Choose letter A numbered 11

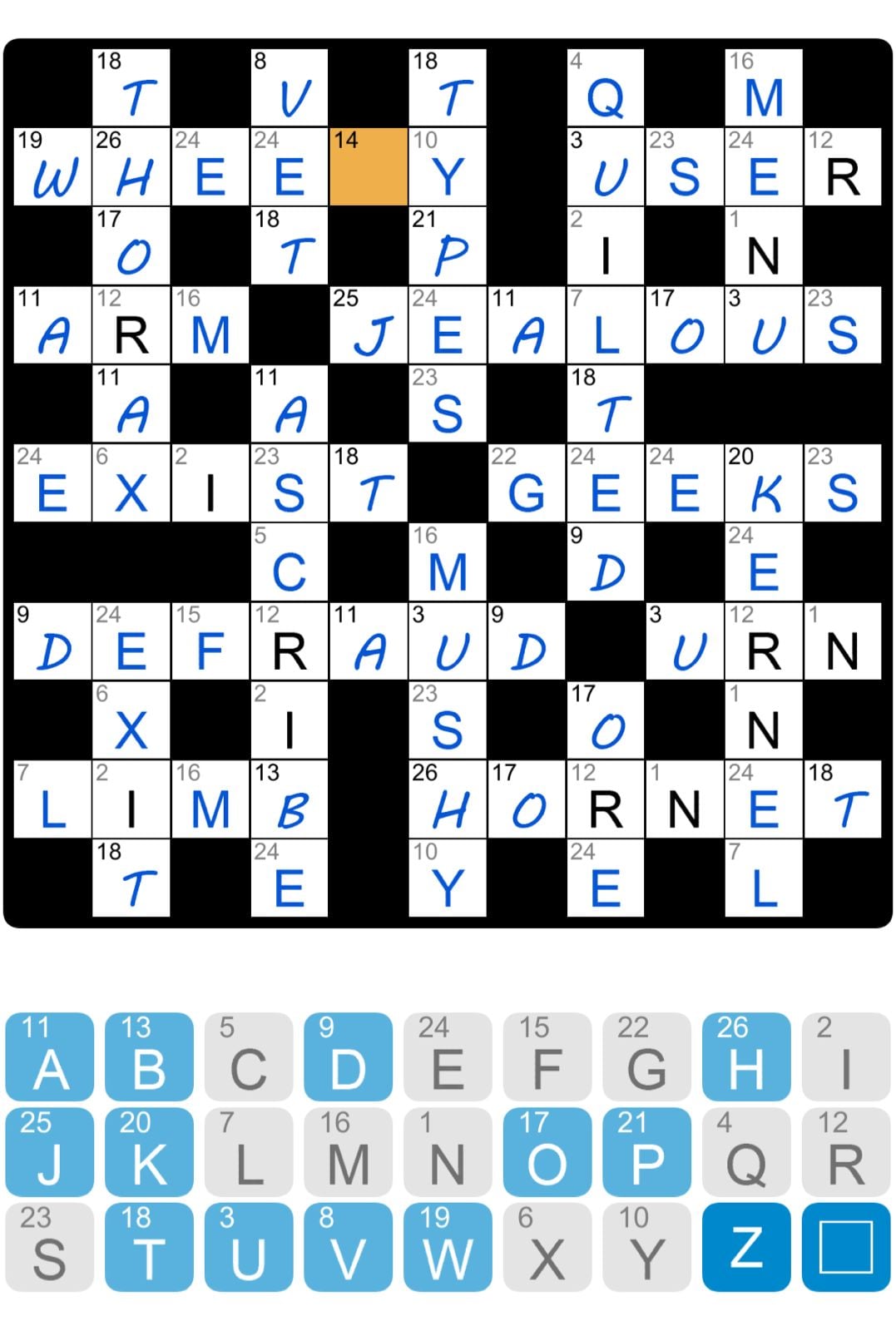click(50, 1056)
